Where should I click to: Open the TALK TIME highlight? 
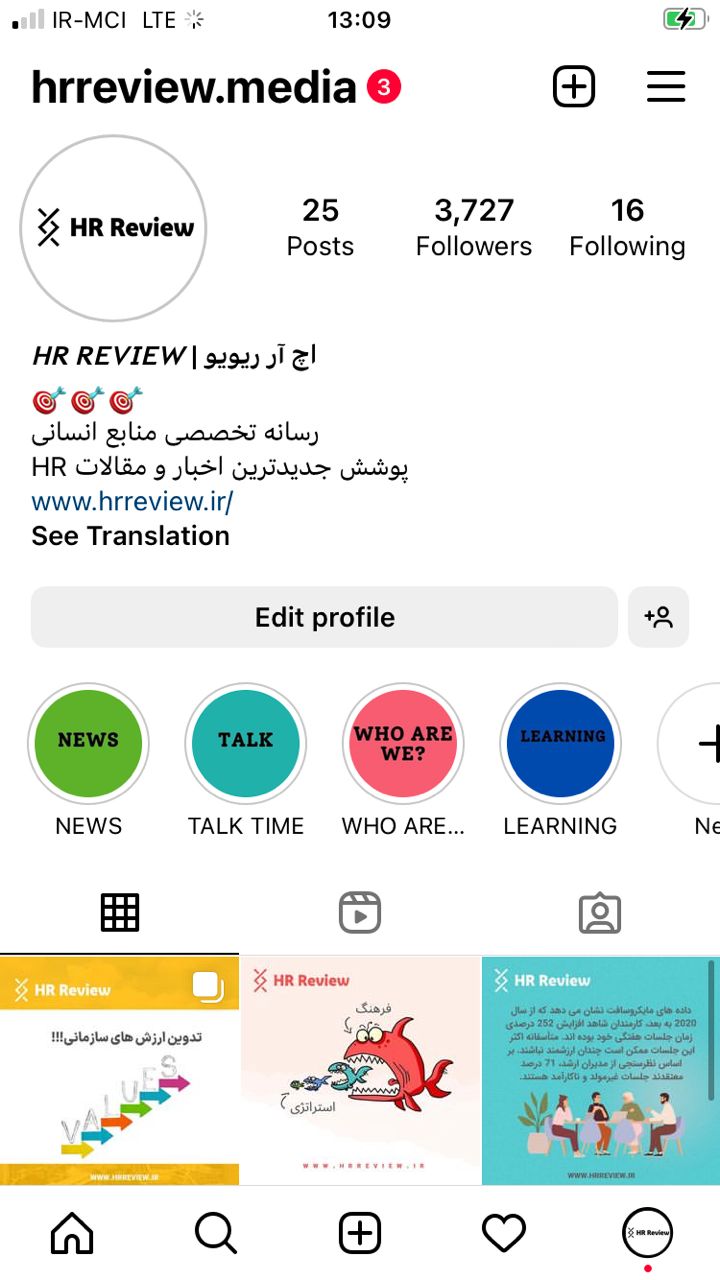[245, 743]
